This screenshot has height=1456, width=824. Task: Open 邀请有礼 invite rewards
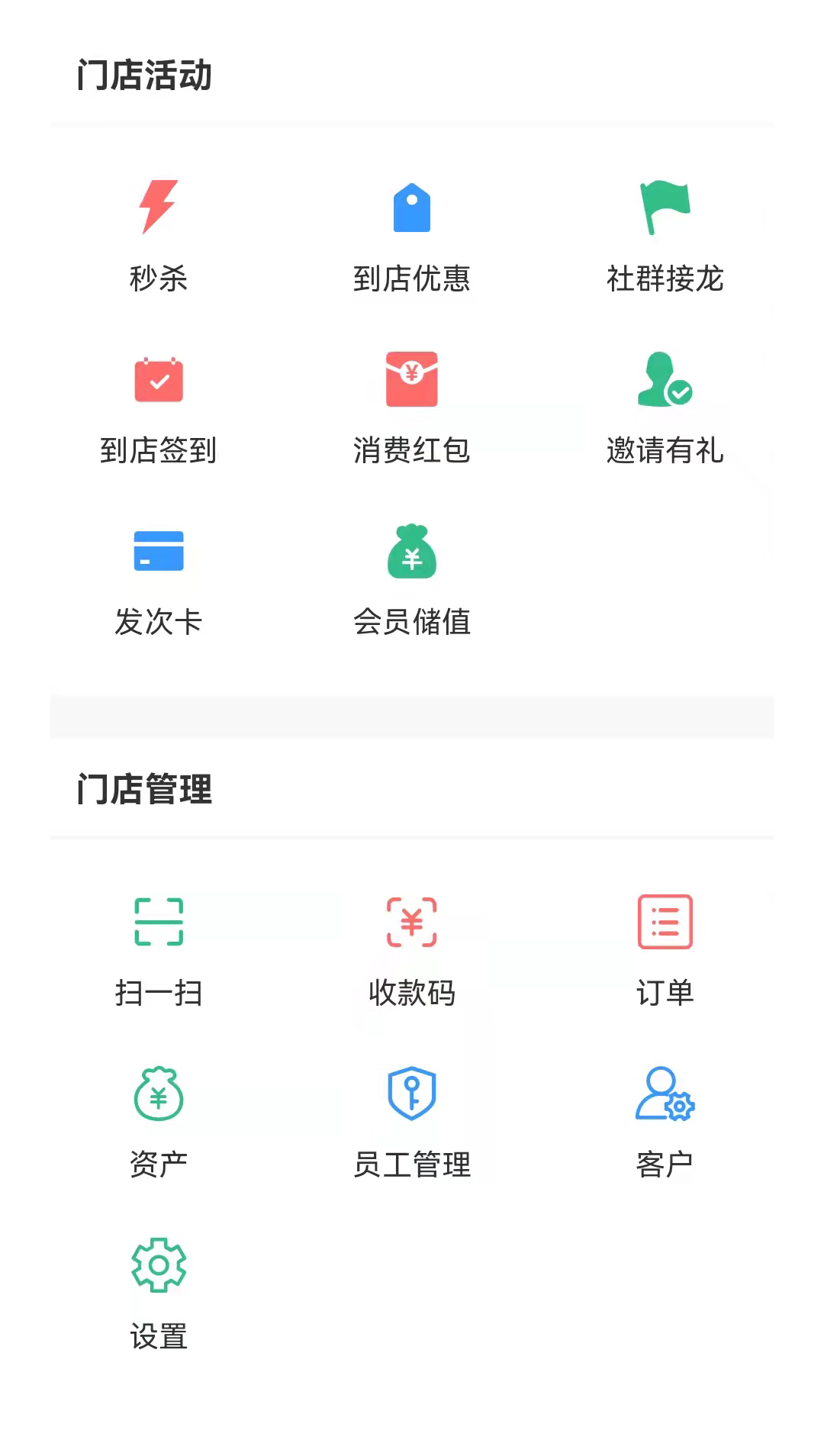pos(665,408)
